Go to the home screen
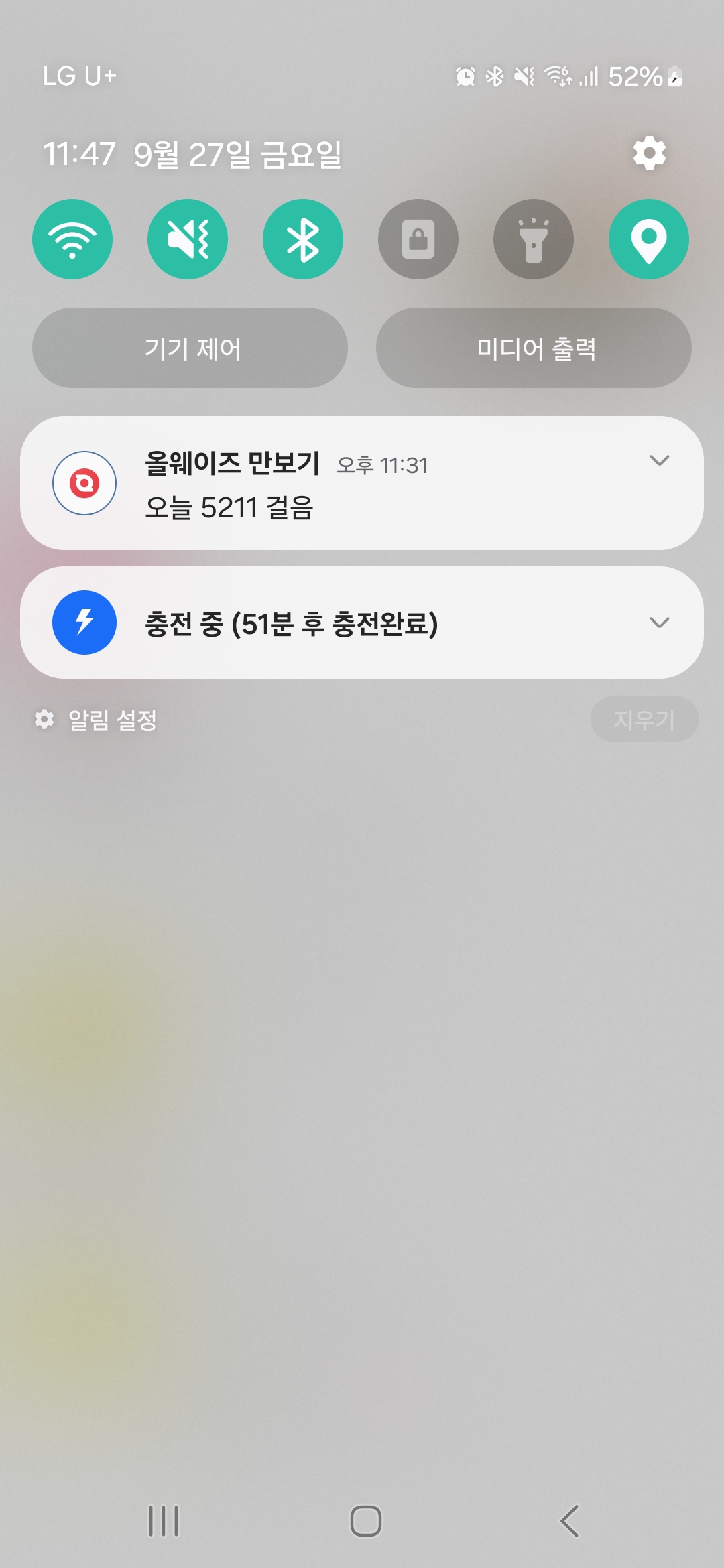 [x=366, y=1520]
